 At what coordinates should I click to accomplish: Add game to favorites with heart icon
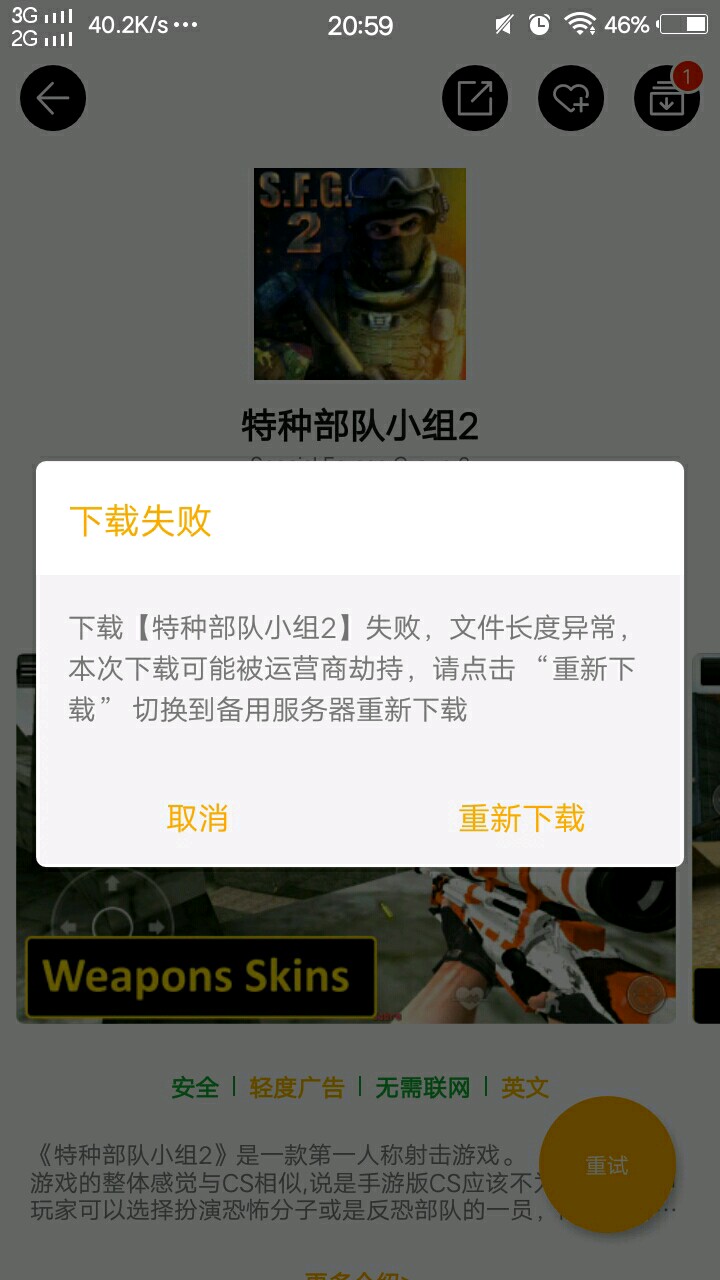click(x=571, y=98)
